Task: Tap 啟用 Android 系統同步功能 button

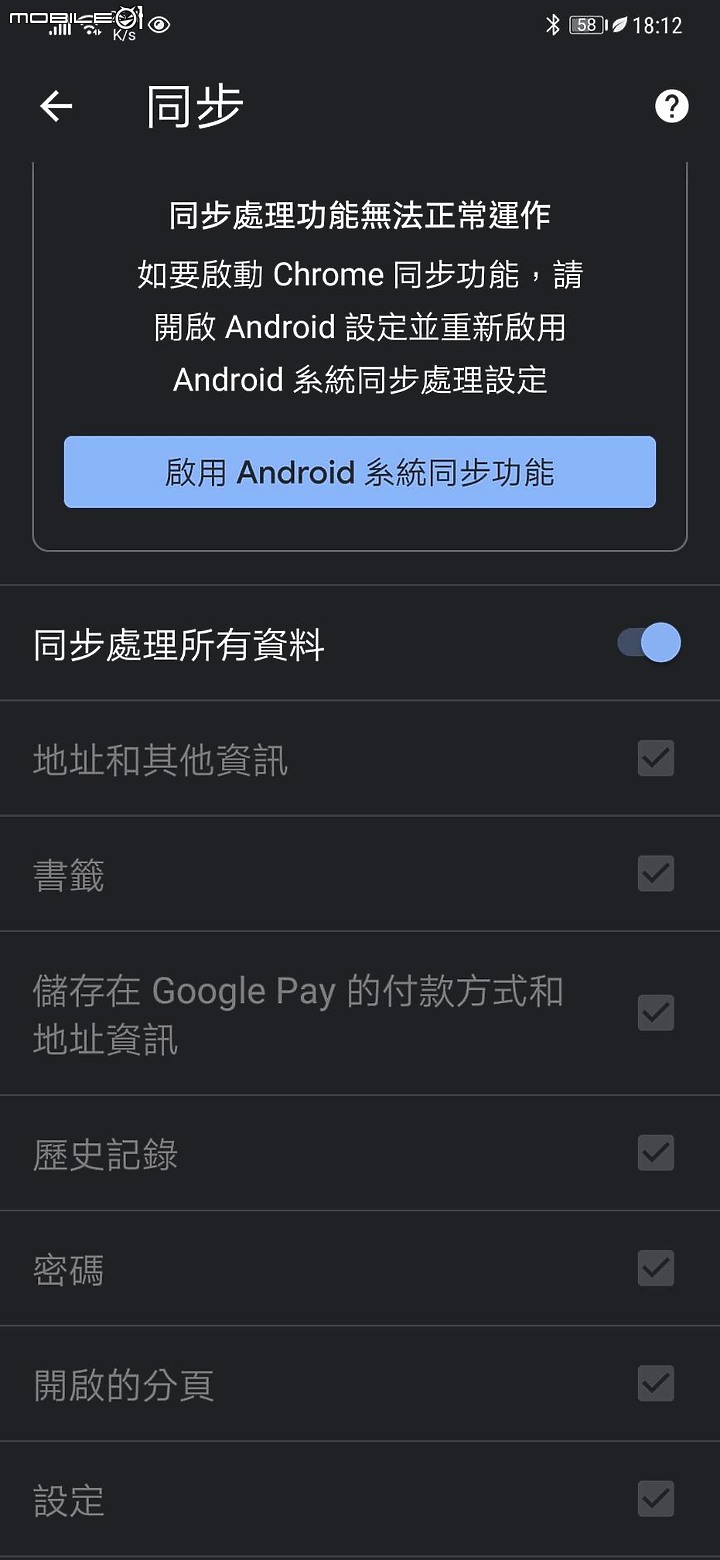Action: coord(360,472)
